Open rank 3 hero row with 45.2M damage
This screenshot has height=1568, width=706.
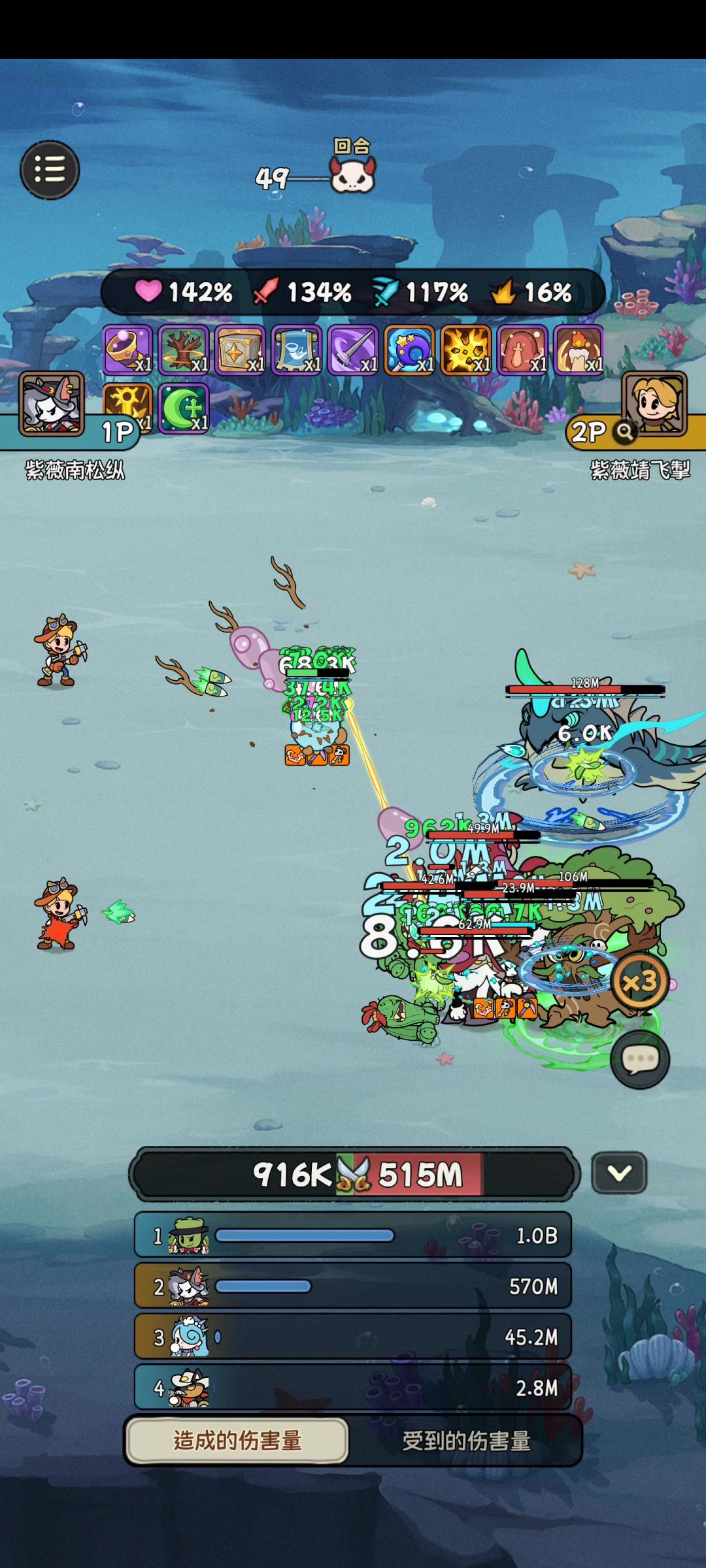pyautogui.click(x=353, y=1337)
